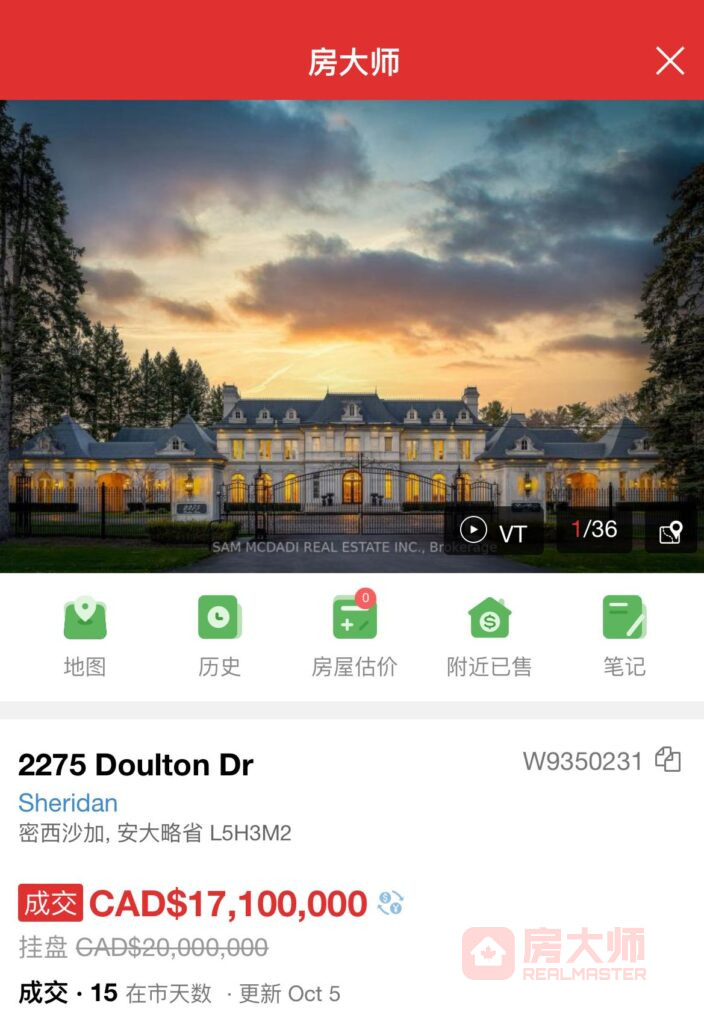Open the map location icon on photo

click(670, 533)
